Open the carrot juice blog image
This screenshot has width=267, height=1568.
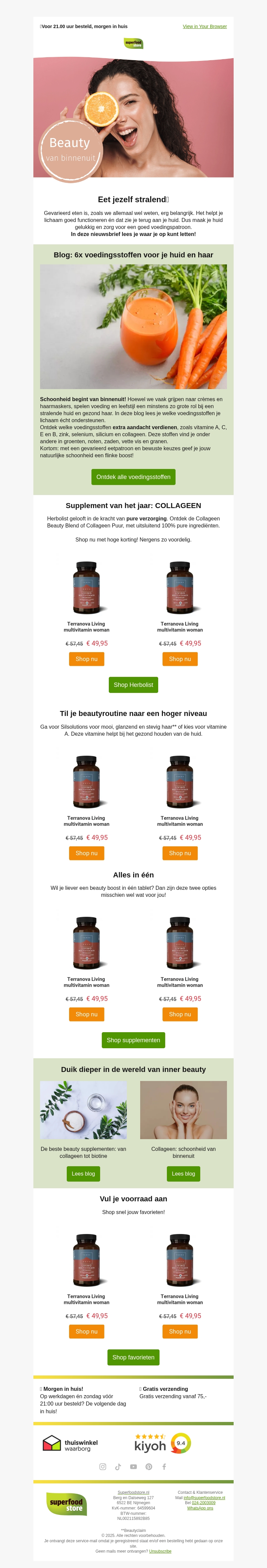[x=133, y=326]
